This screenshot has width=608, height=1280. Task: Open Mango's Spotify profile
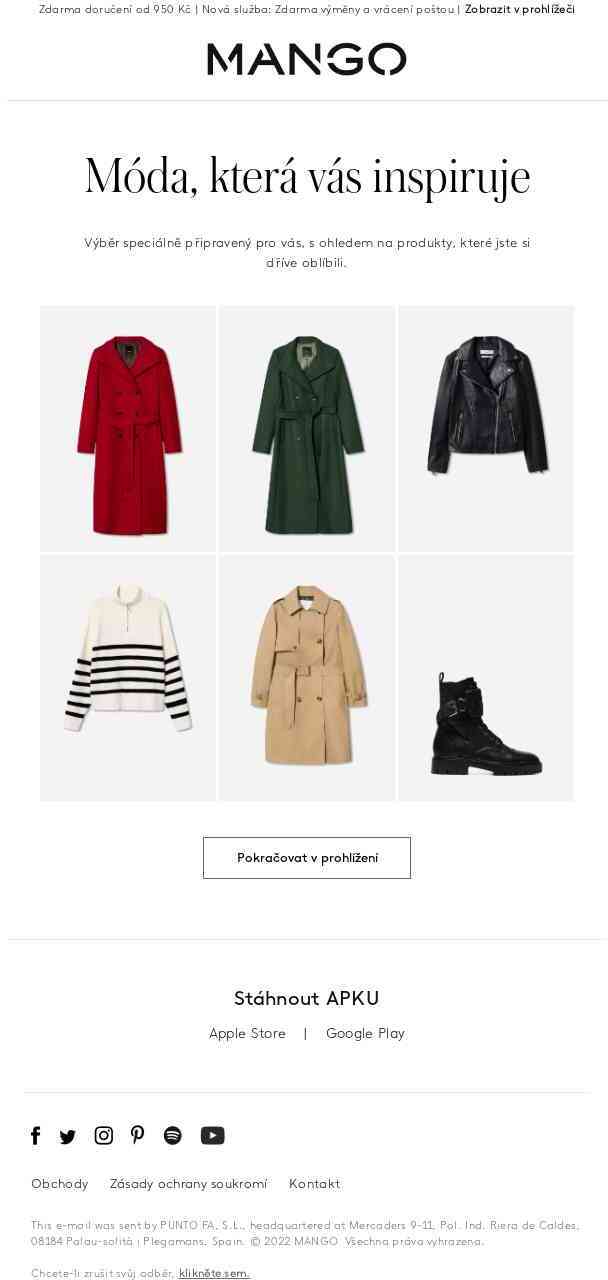click(173, 1135)
